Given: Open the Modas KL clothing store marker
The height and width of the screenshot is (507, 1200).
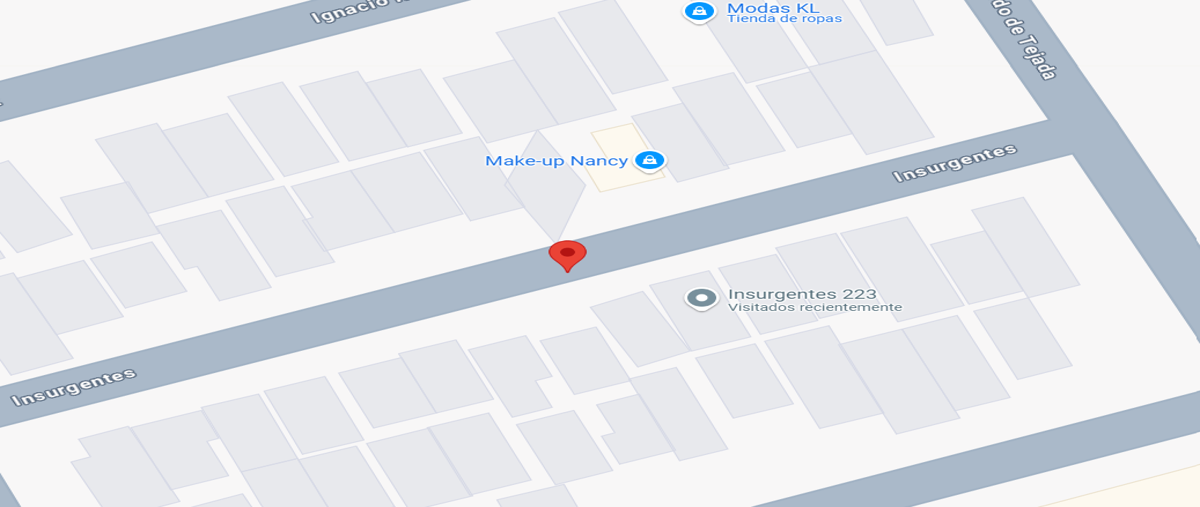Looking at the screenshot, I should point(698,12).
